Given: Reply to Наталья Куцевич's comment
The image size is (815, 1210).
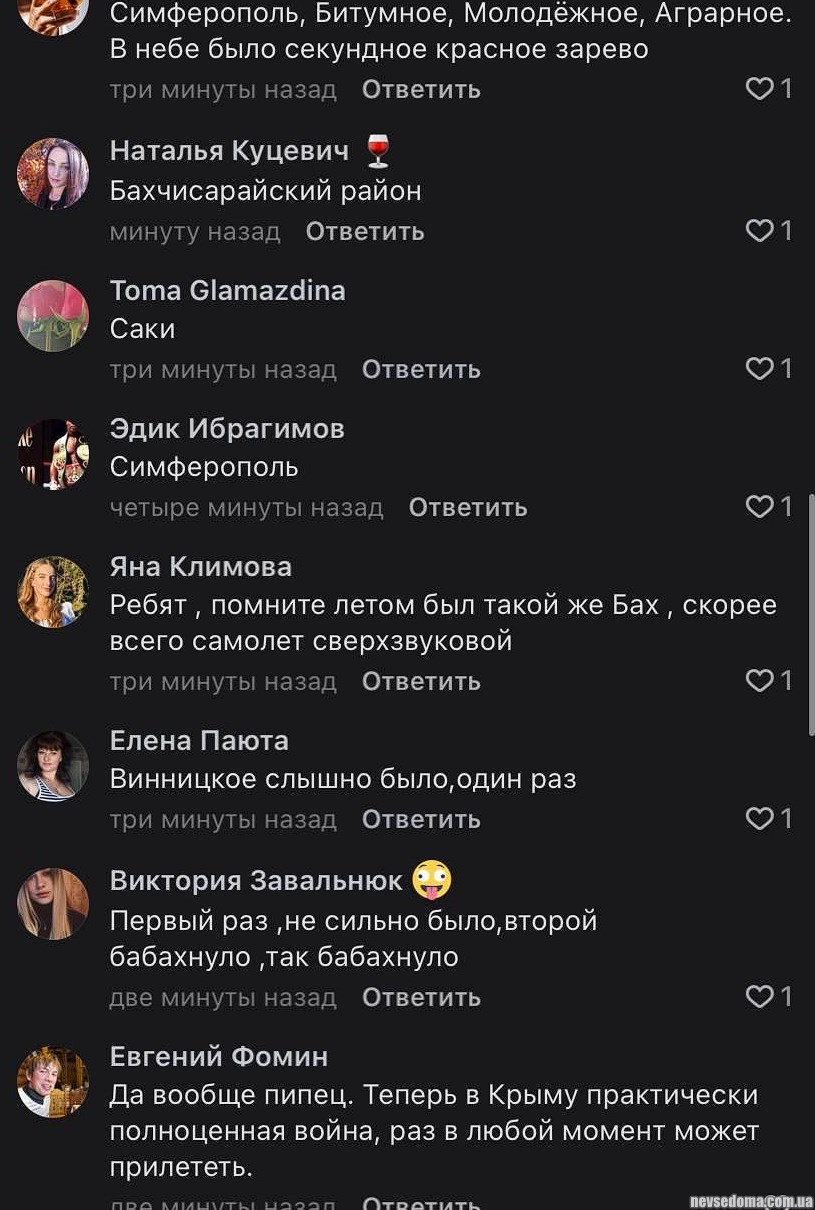Looking at the screenshot, I should 365,232.
